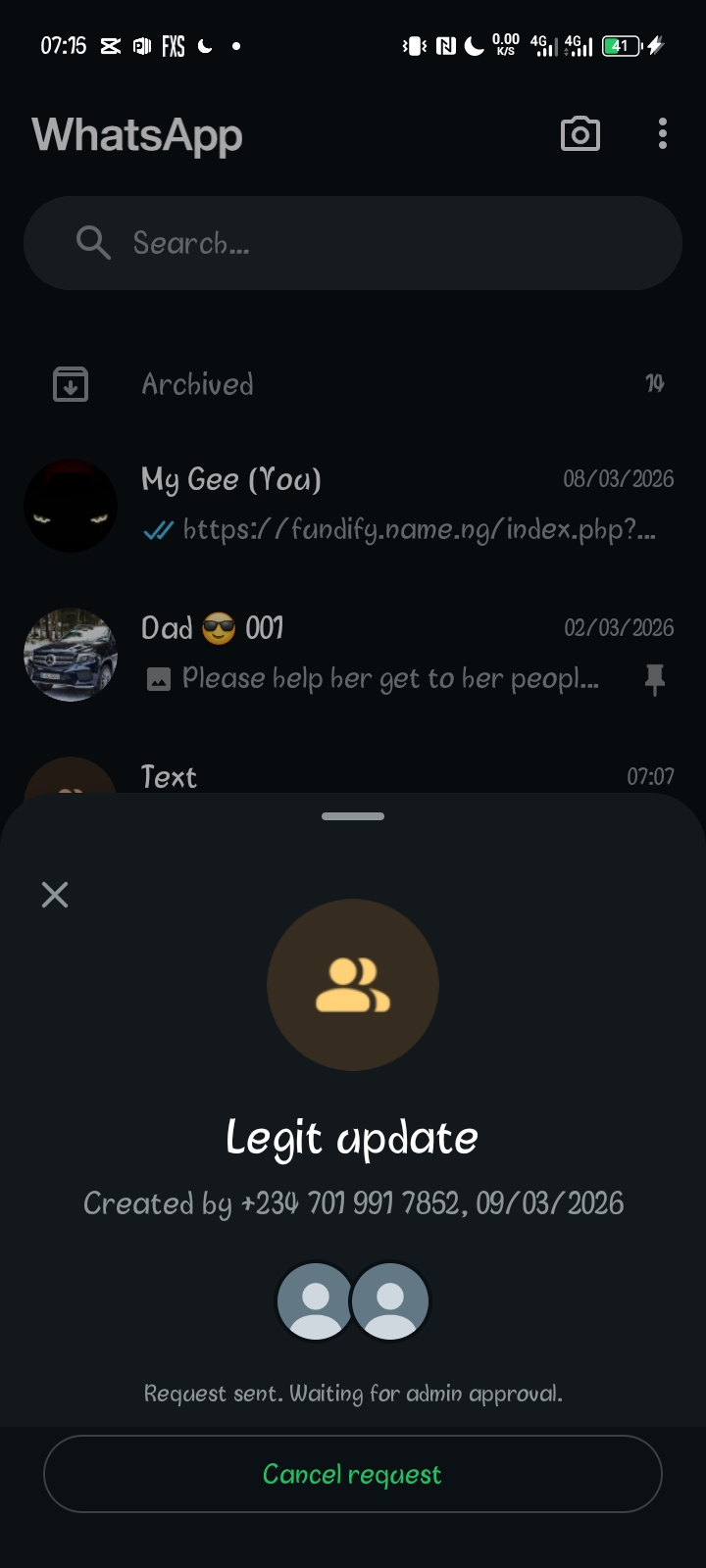The width and height of the screenshot is (706, 1568).
Task: View My Gee's profile picture
Action: pyautogui.click(x=71, y=506)
